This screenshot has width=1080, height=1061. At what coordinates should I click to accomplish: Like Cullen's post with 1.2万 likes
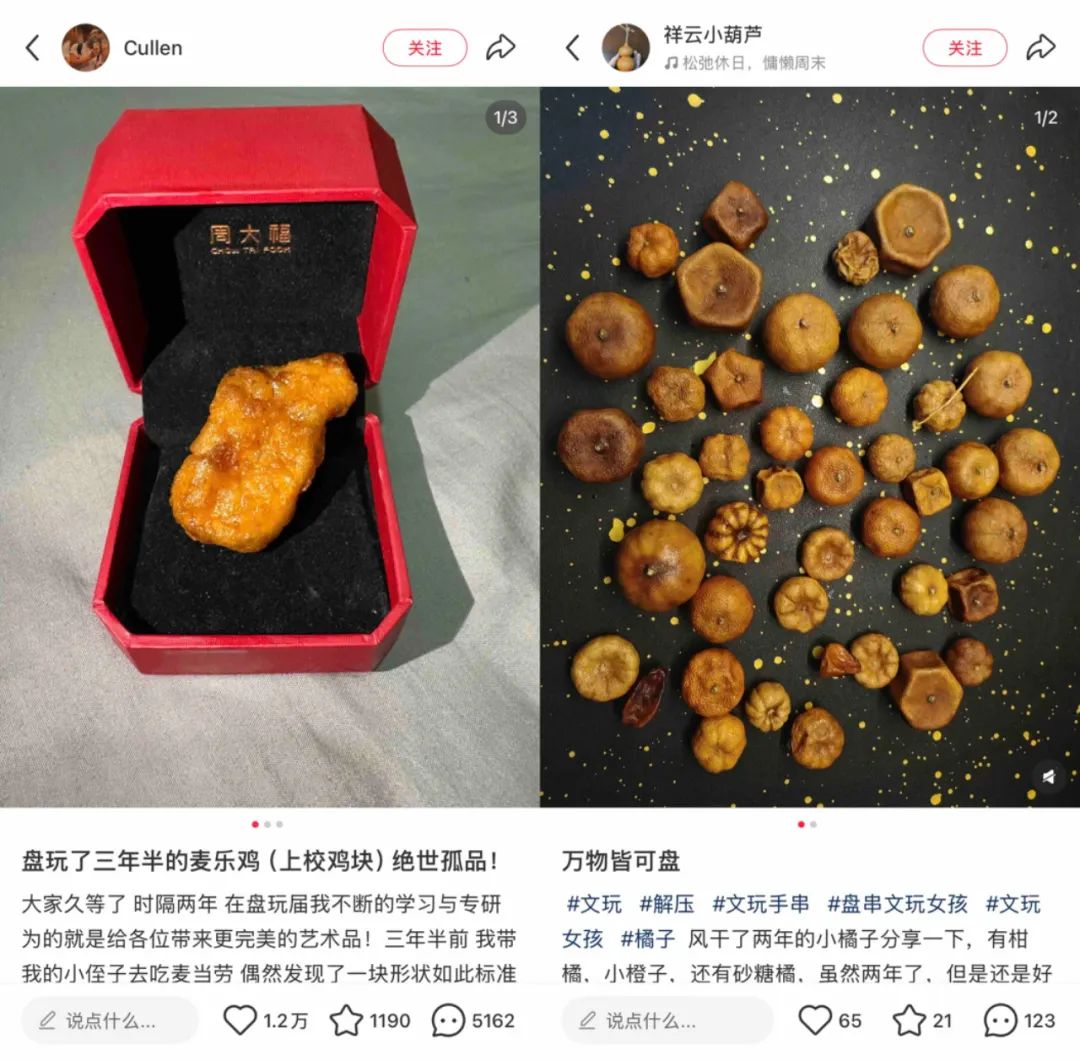(x=240, y=1020)
